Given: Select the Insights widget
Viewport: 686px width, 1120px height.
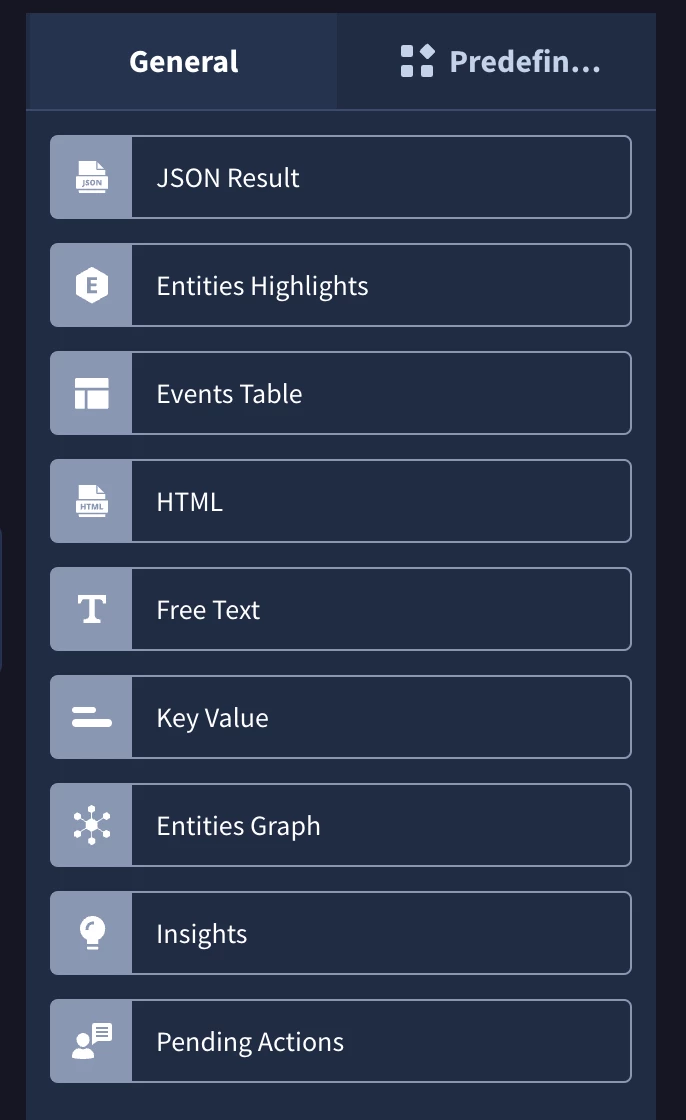Looking at the screenshot, I should tap(341, 933).
